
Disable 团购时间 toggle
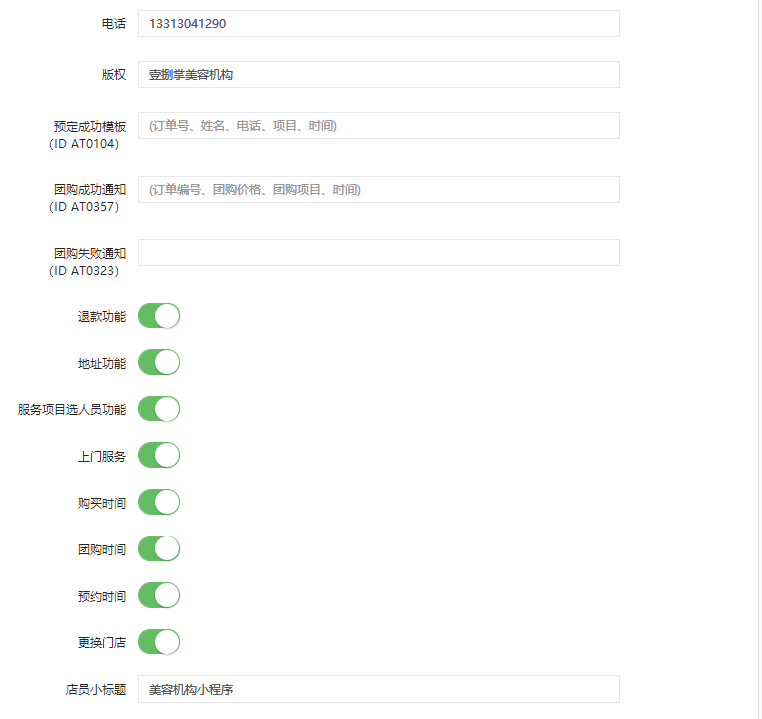[x=159, y=548]
